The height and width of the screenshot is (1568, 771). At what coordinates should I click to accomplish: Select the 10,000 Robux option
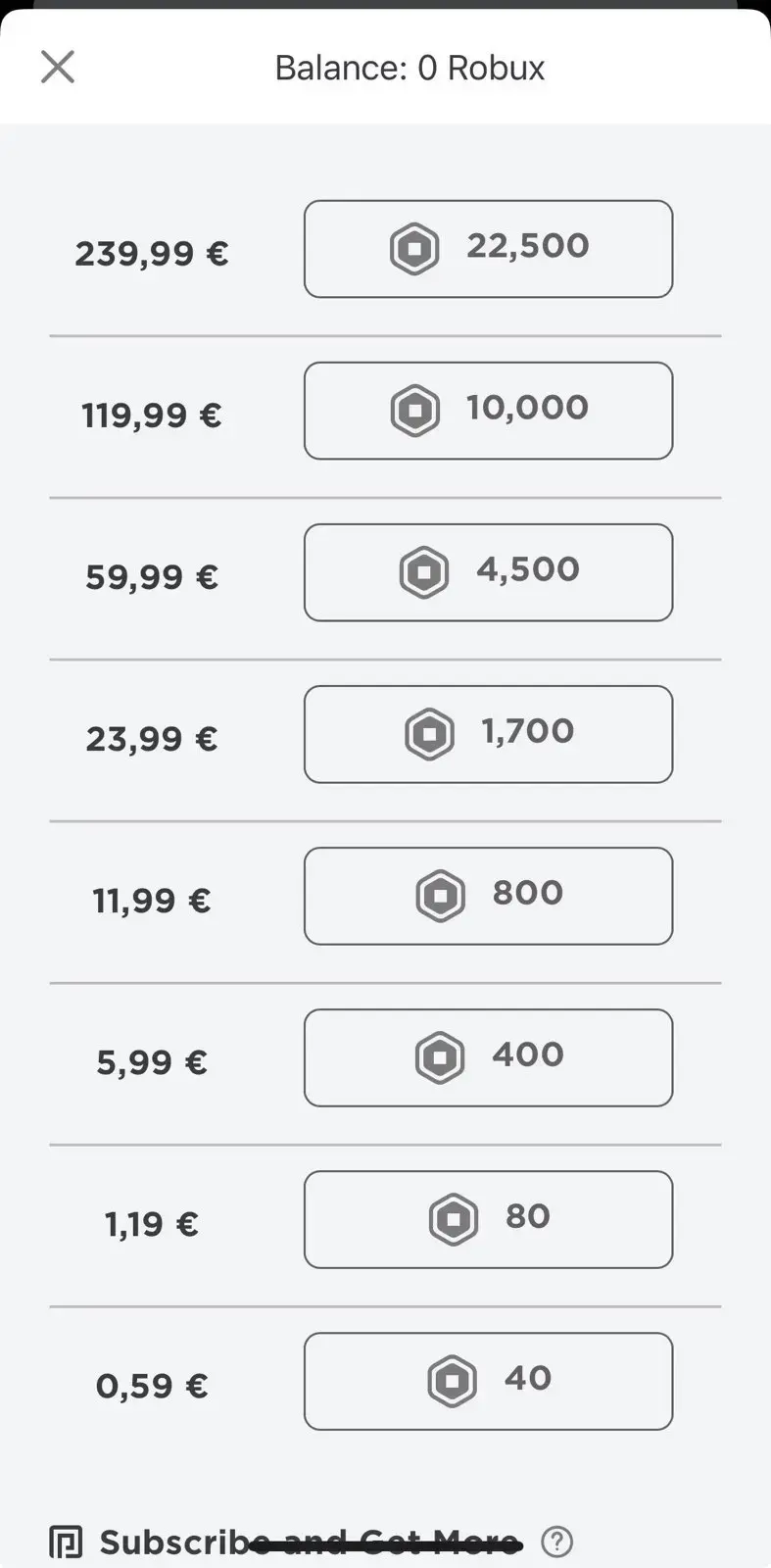[x=488, y=411]
